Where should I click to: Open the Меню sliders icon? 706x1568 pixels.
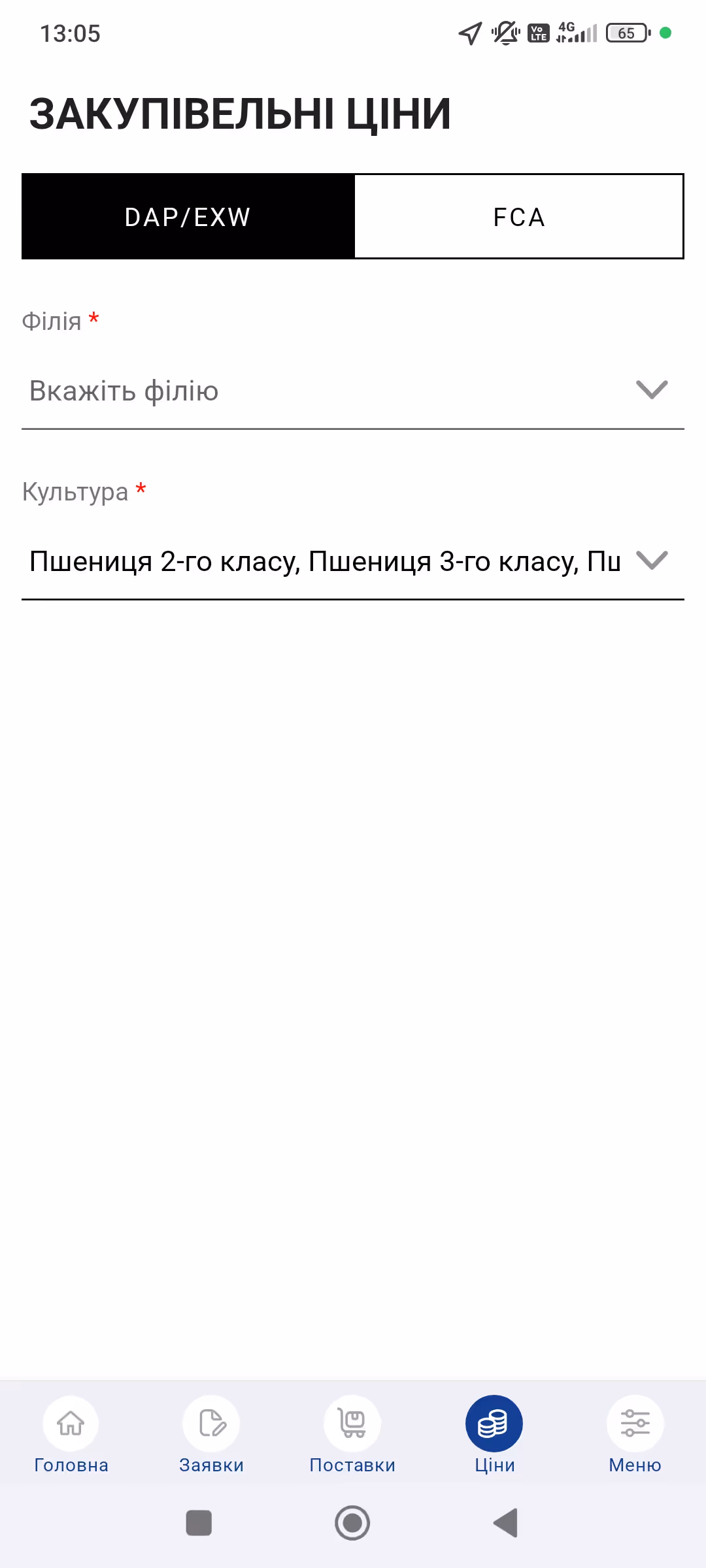pos(635,1422)
